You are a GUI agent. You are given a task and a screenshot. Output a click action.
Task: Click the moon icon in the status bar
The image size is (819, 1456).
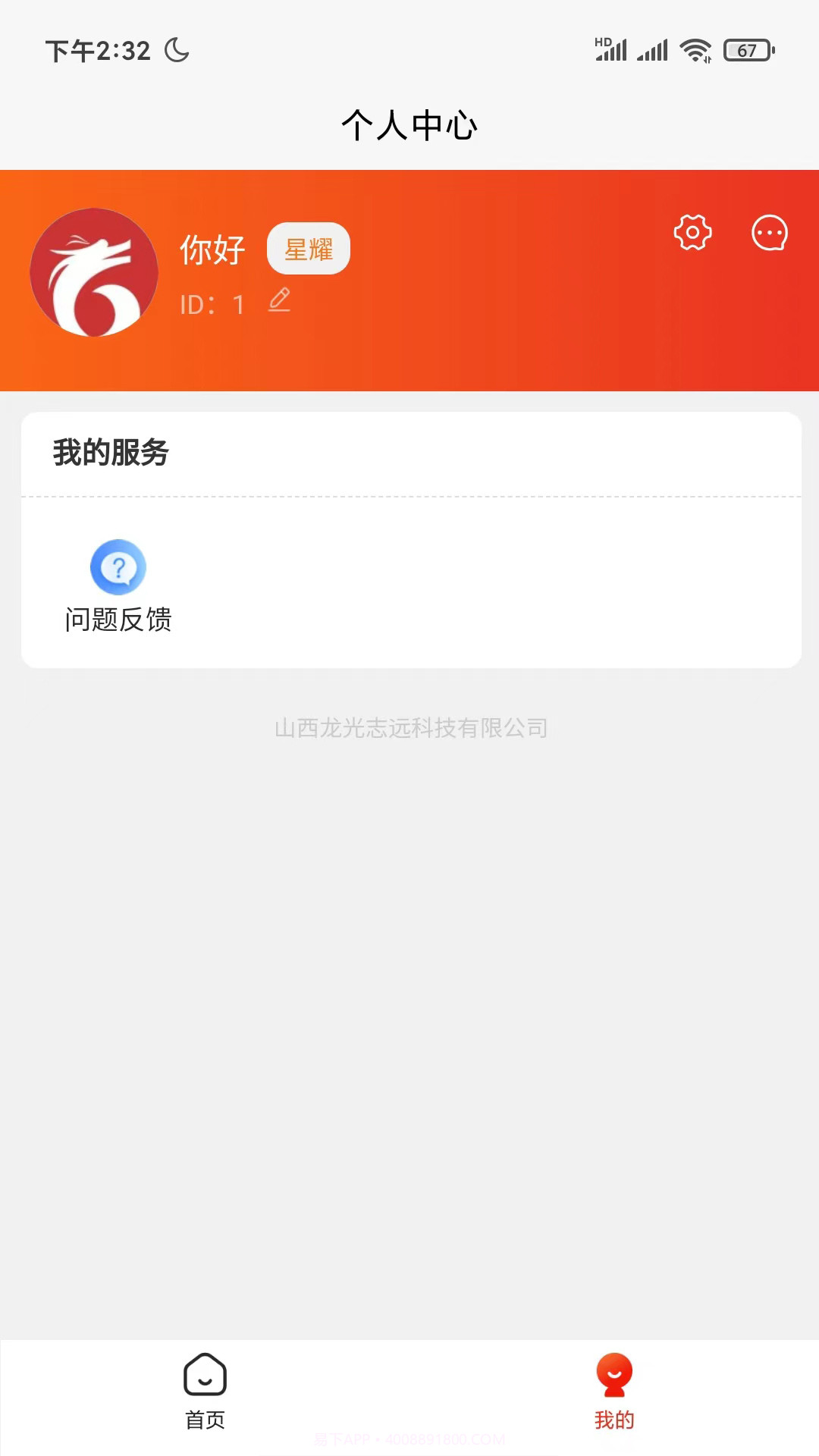pyautogui.click(x=176, y=50)
